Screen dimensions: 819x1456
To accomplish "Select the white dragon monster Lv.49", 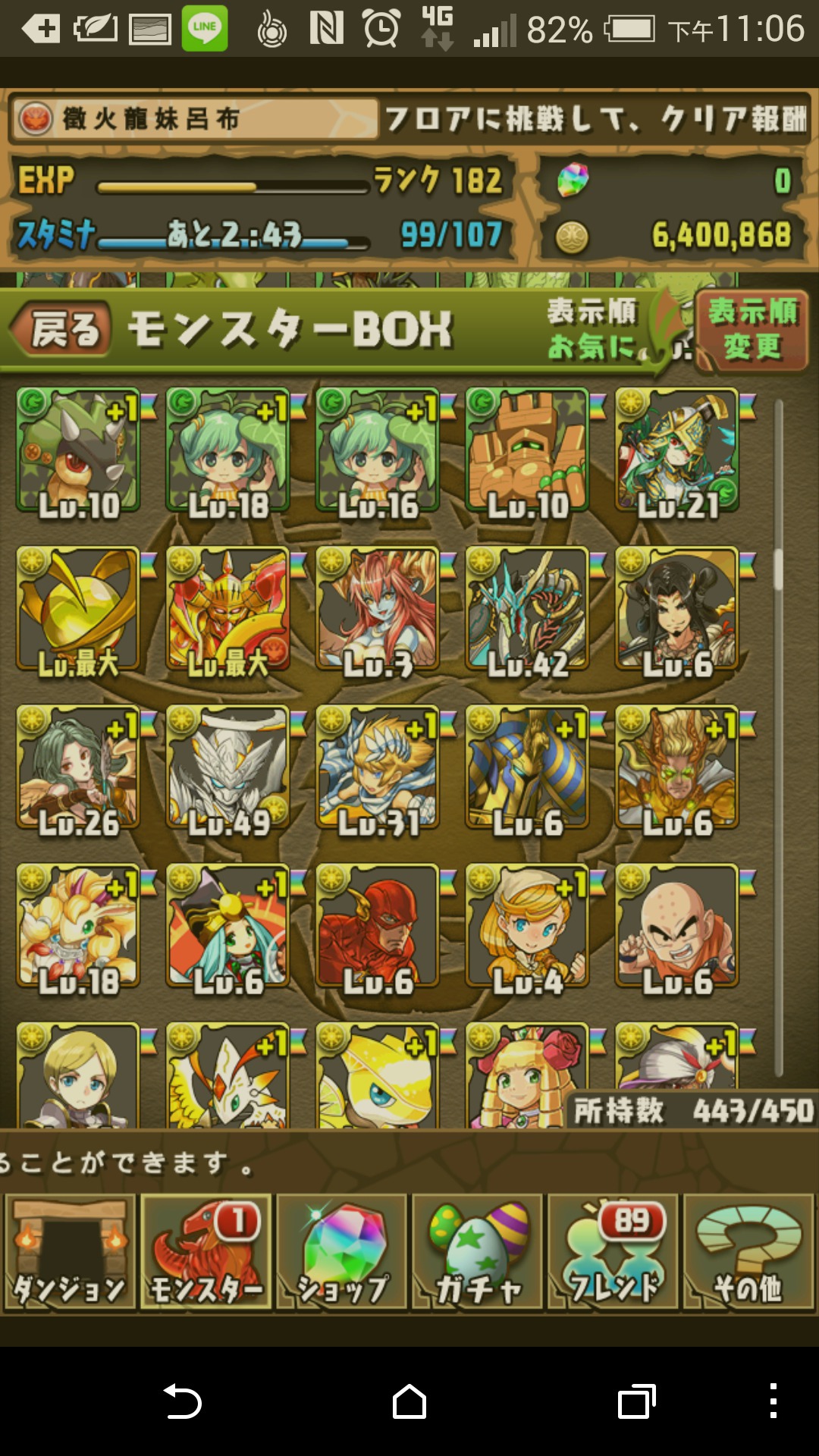I will tap(228, 767).
